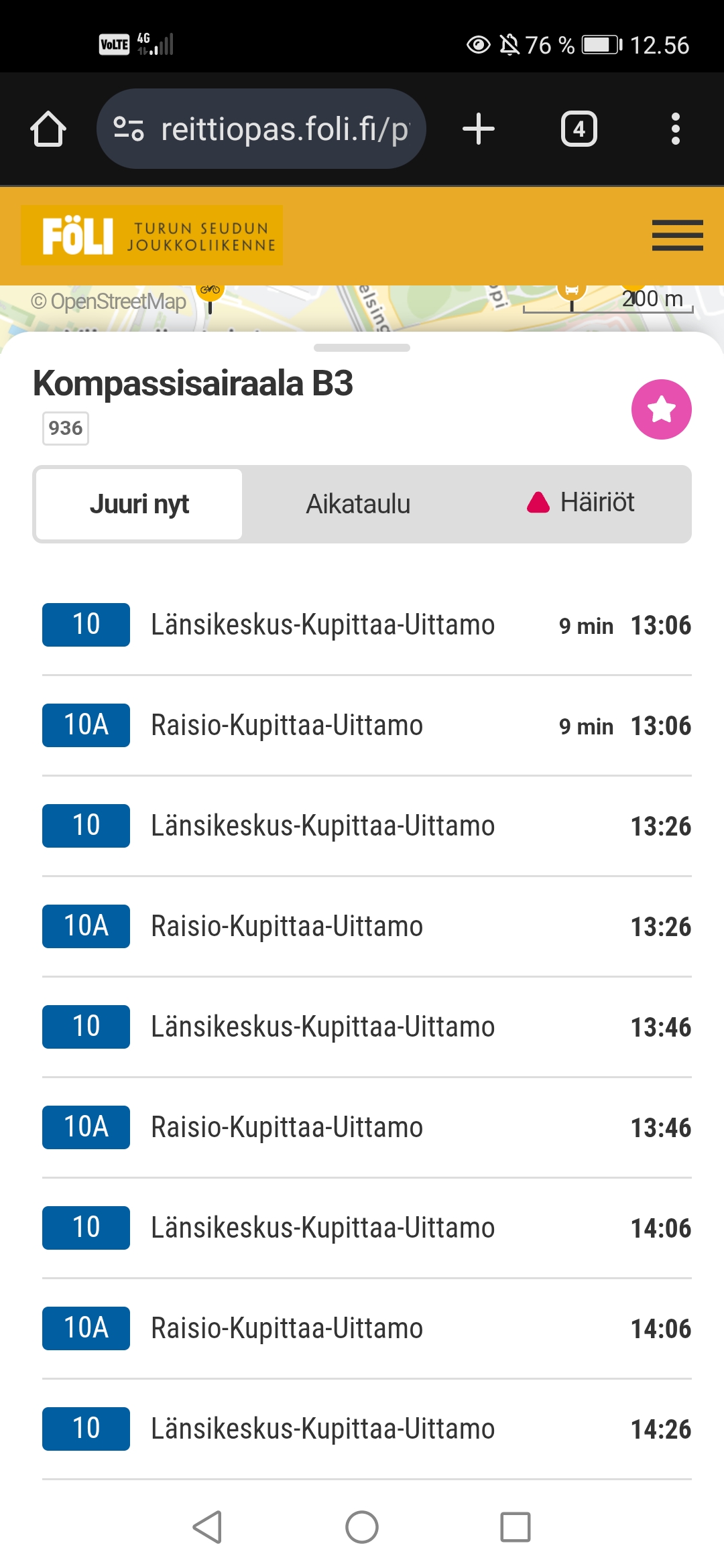Go back with the system back button
The width and height of the screenshot is (724, 1568).
click(x=208, y=1527)
